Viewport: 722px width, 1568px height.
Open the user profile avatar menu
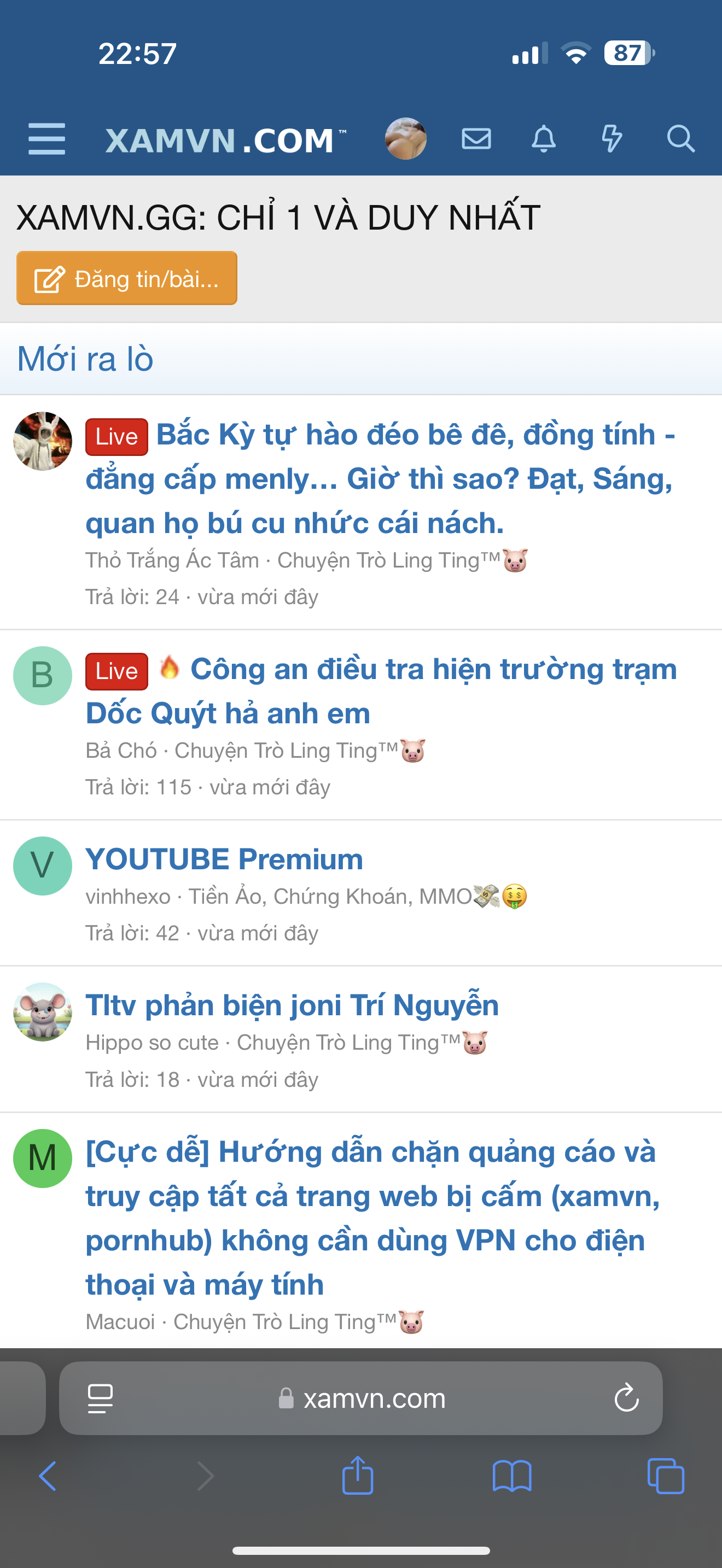pyautogui.click(x=405, y=139)
